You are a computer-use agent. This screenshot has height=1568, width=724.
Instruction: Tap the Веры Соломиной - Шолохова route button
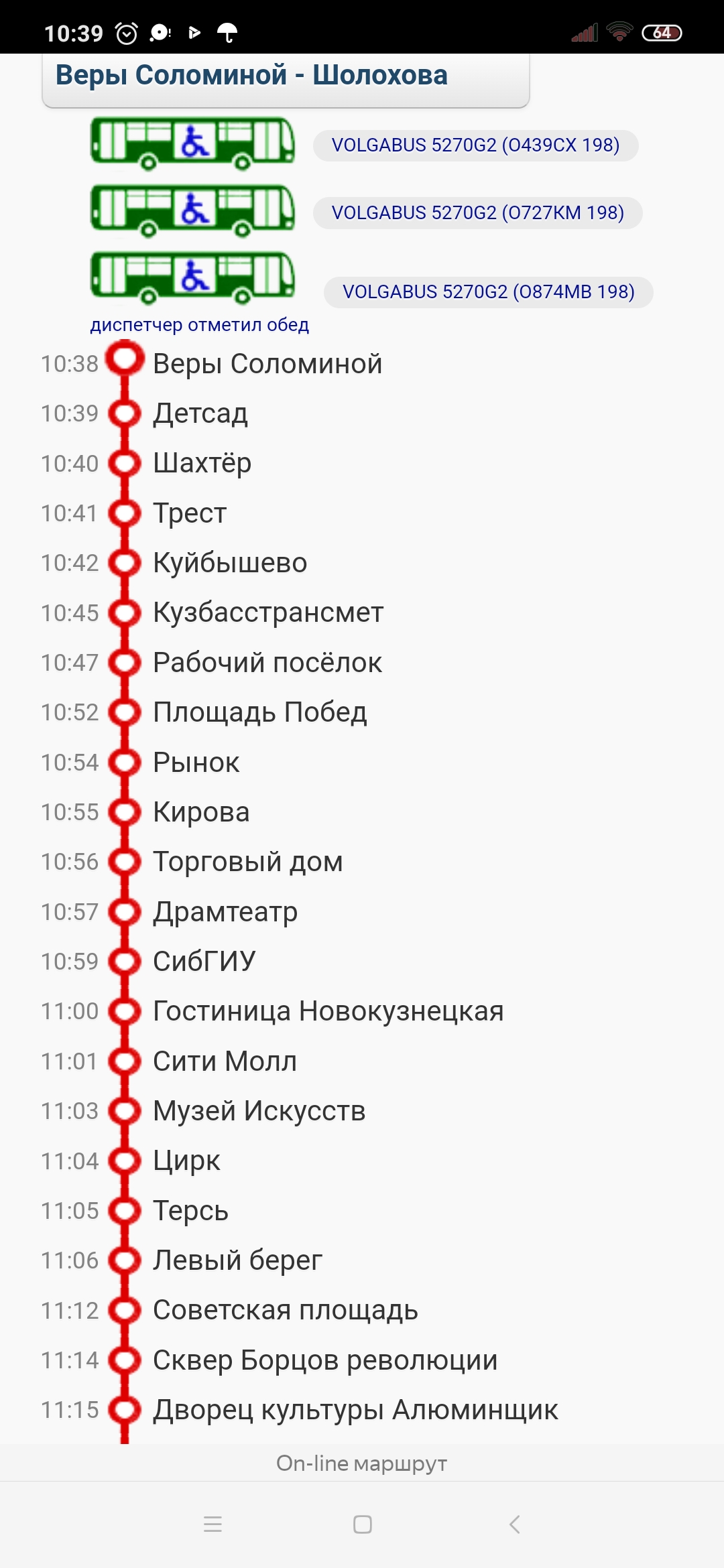286,79
